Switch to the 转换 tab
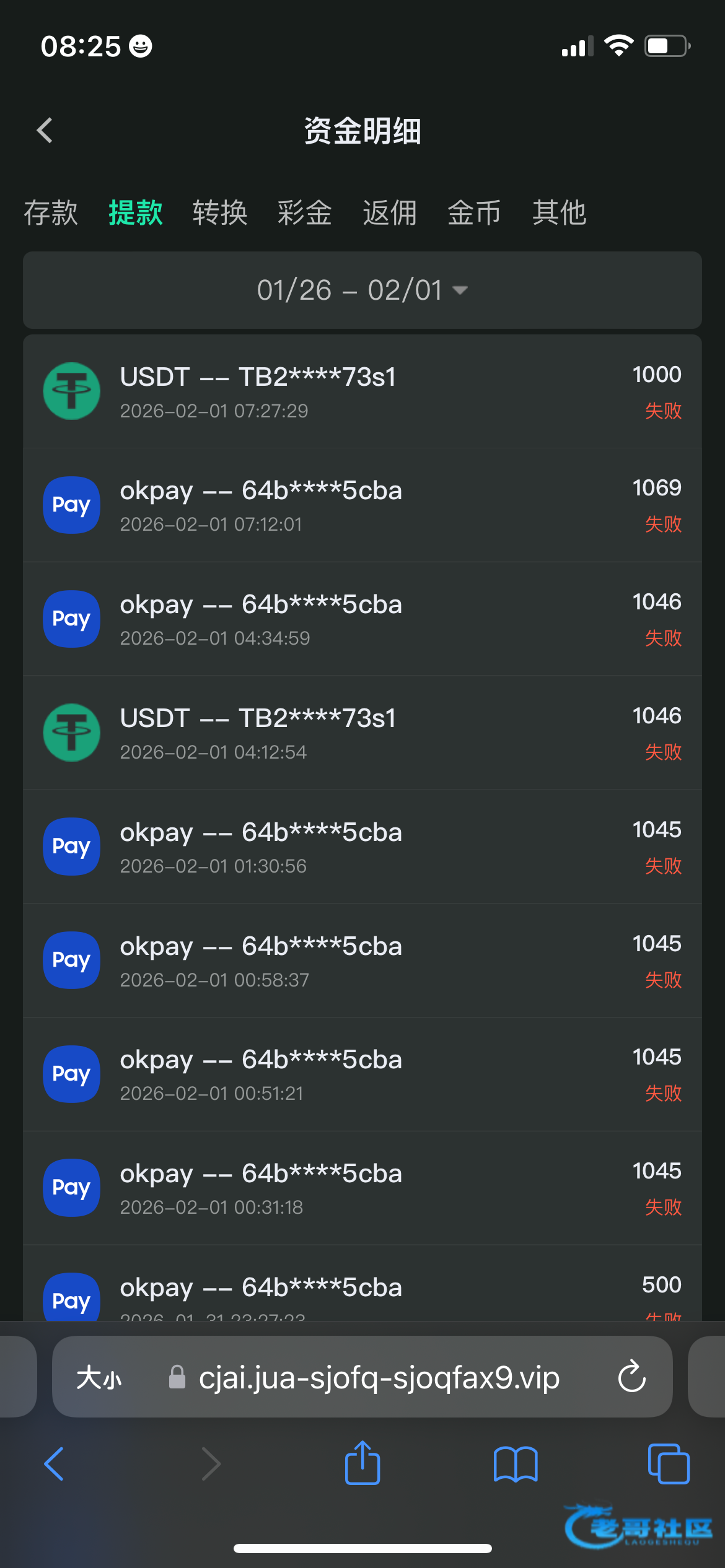This screenshot has width=725, height=1568. [x=220, y=213]
